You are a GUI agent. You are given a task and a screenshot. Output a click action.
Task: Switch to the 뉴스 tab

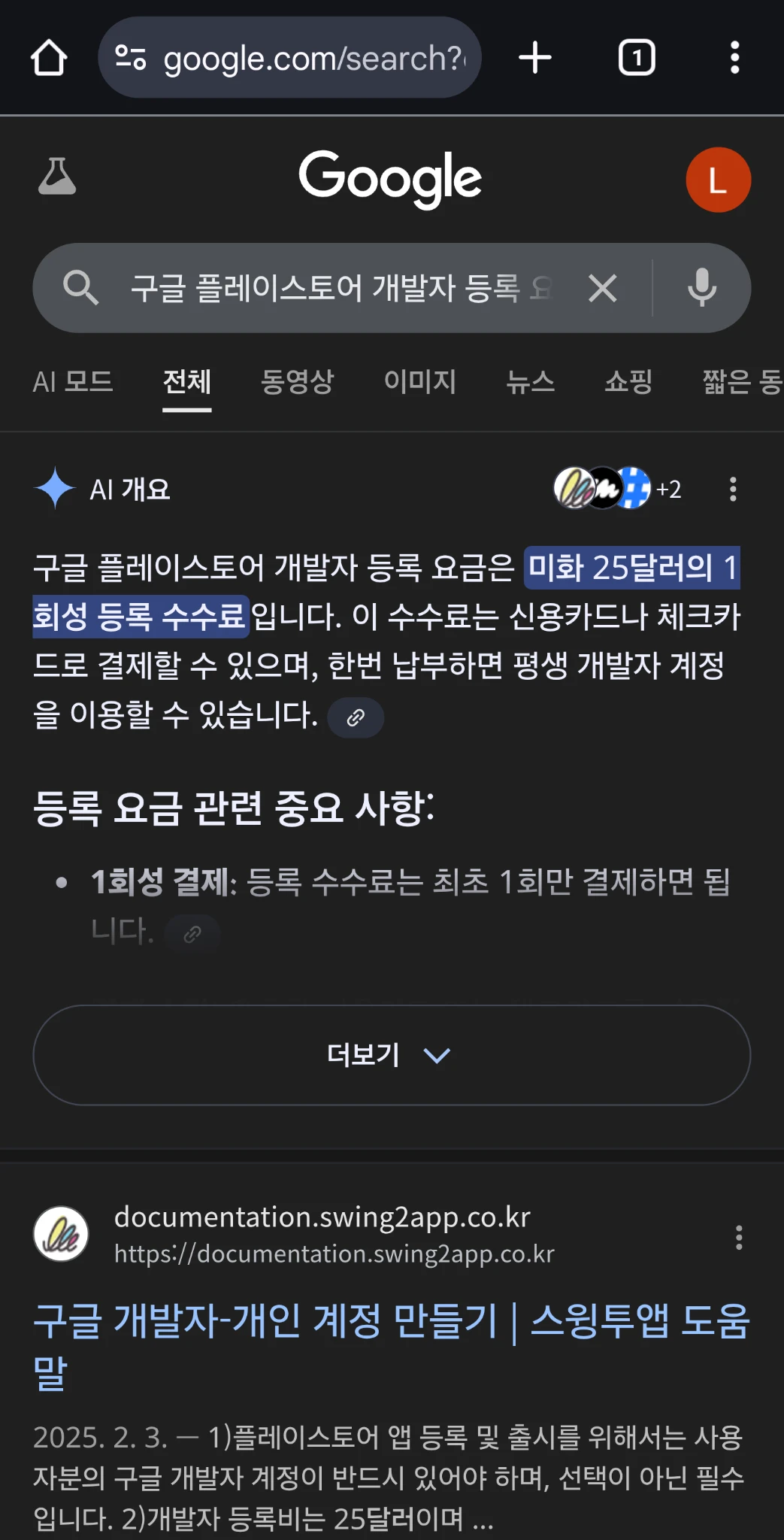point(531,382)
